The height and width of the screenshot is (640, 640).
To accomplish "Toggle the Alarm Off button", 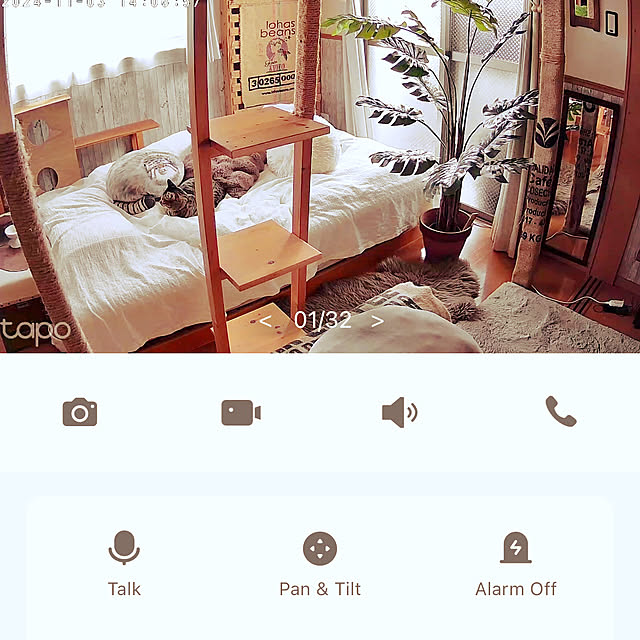I will tap(515, 563).
